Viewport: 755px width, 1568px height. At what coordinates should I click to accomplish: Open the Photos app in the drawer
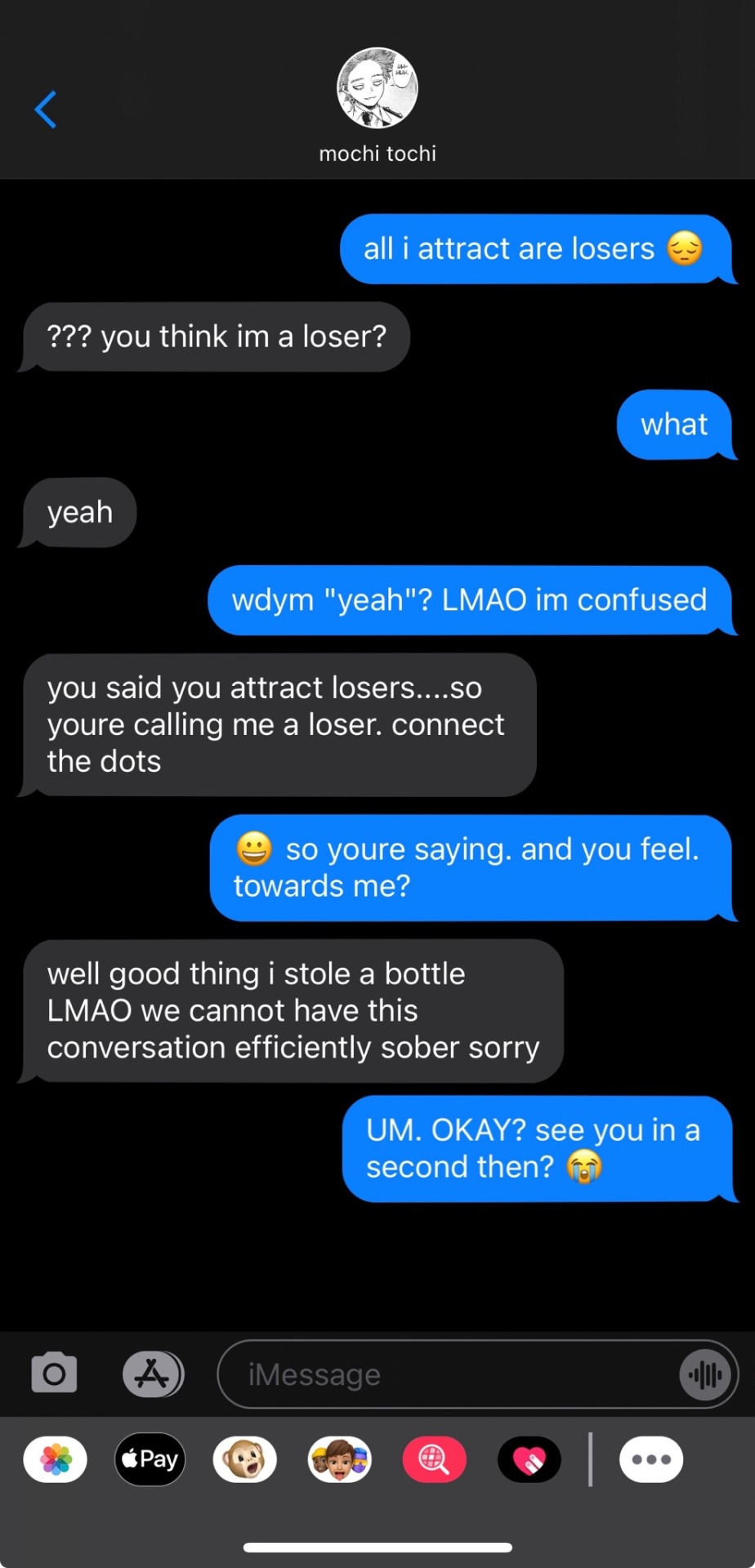pyautogui.click(x=56, y=1459)
